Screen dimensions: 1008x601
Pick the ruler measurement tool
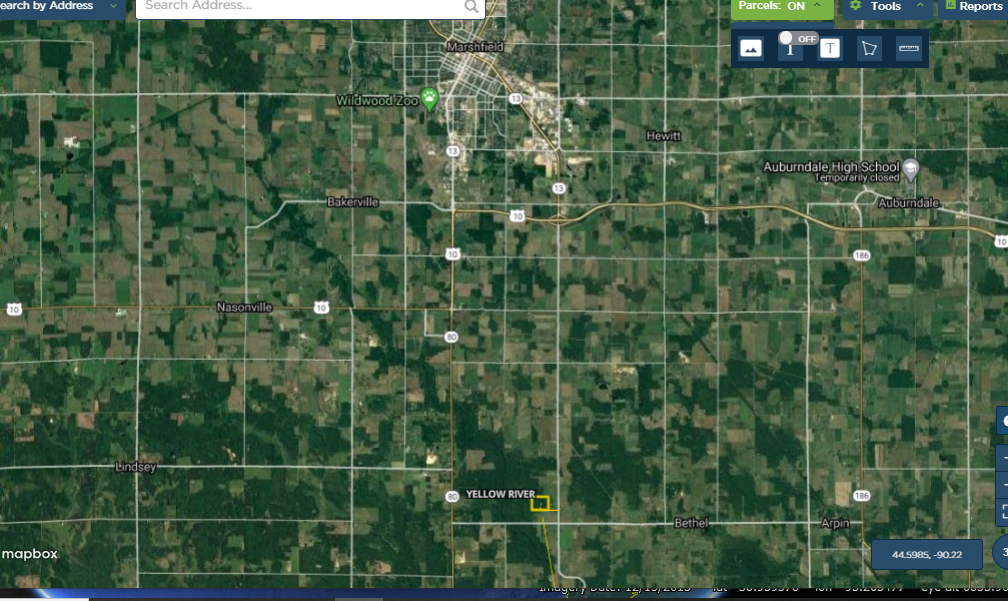pos(908,48)
